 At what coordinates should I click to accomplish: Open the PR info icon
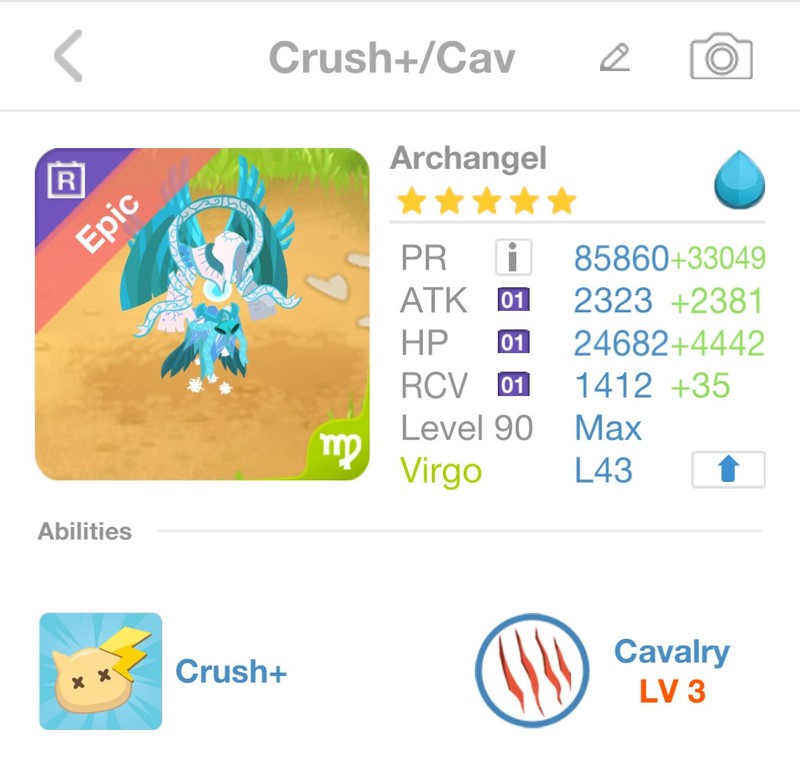pos(512,259)
